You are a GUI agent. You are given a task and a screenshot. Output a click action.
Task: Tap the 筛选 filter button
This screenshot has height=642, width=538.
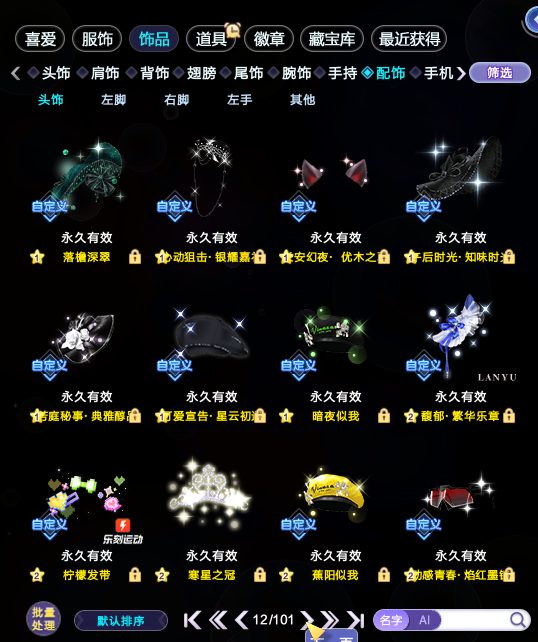click(500, 73)
